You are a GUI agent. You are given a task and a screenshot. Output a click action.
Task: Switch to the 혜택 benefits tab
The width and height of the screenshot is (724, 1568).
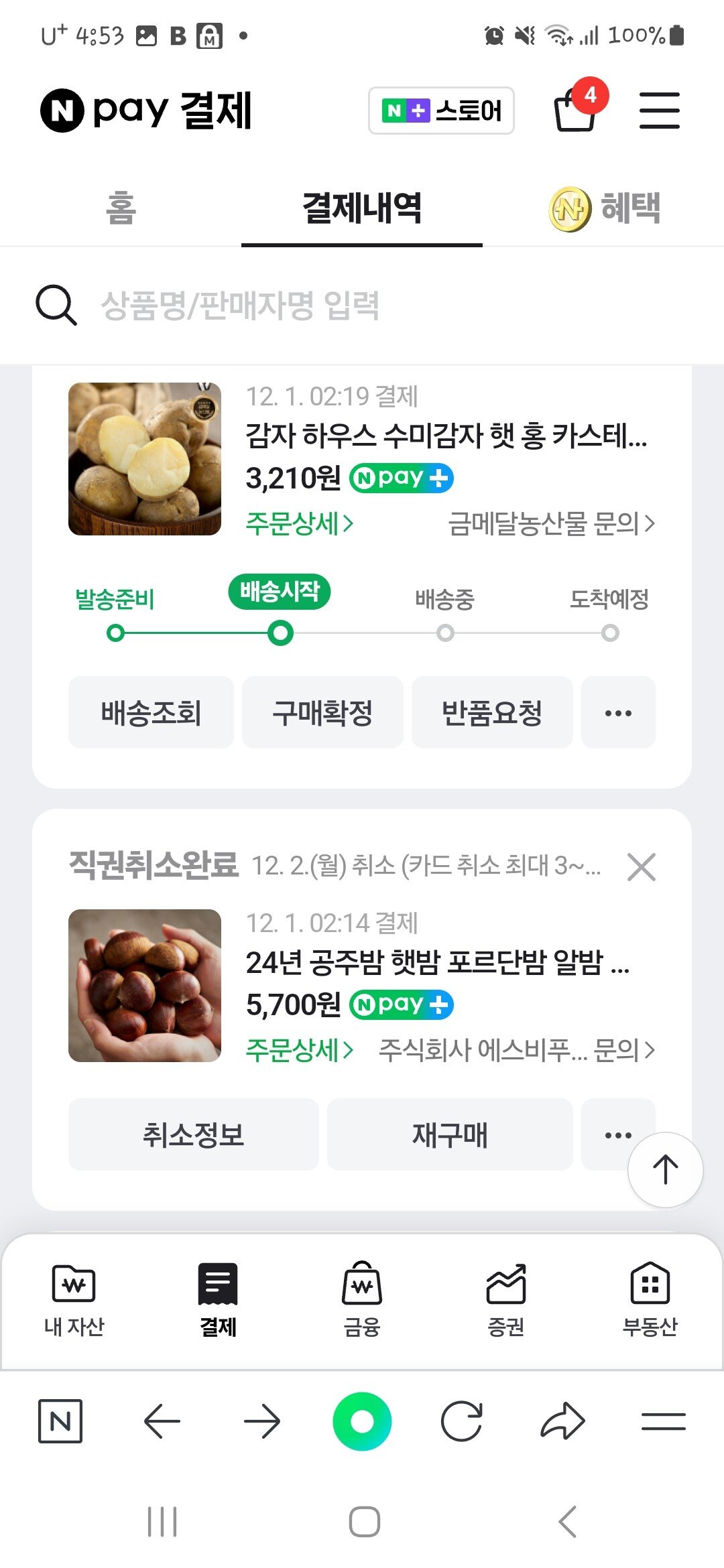click(605, 208)
